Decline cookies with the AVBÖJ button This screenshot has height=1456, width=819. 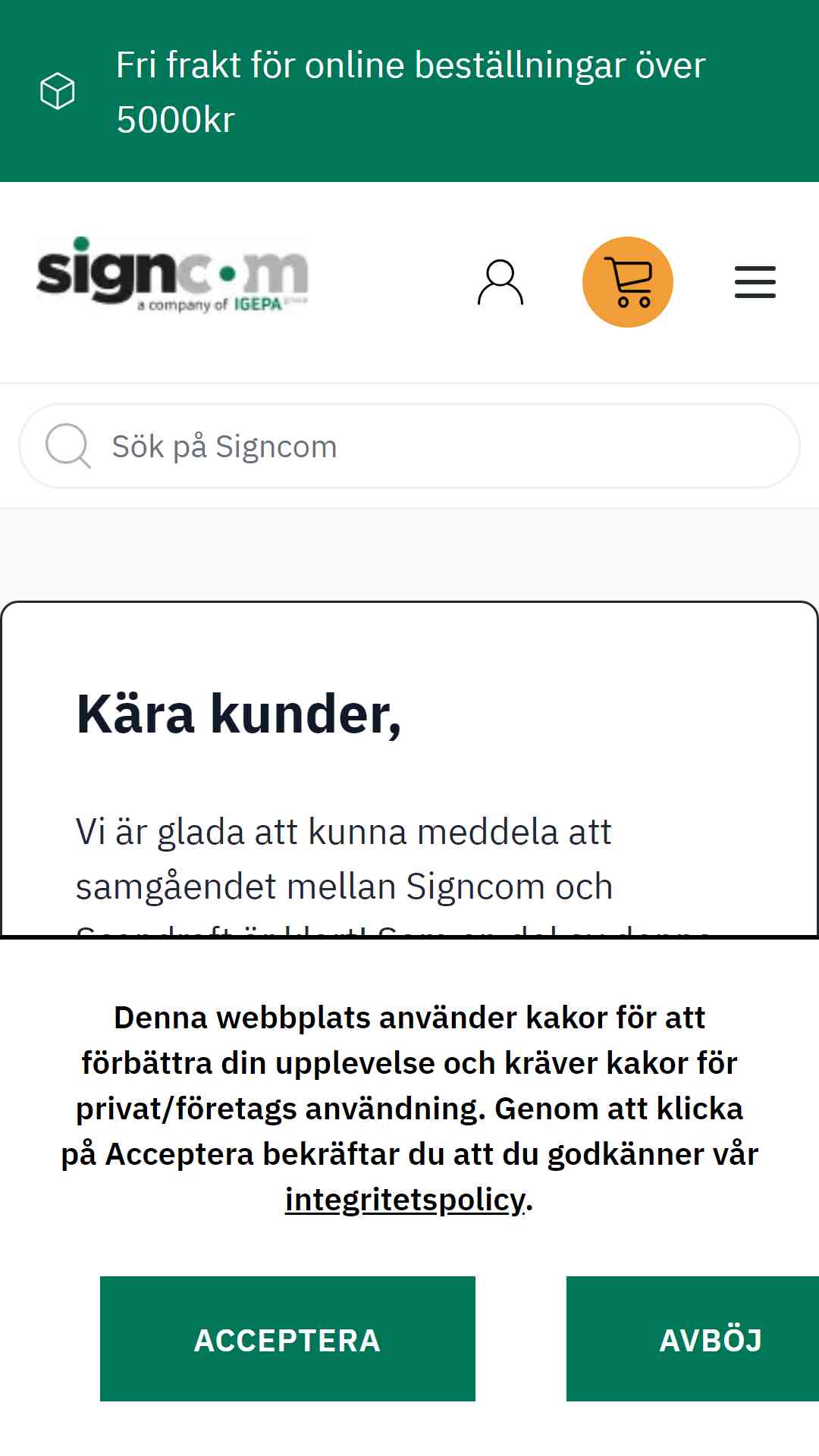[x=692, y=1338]
